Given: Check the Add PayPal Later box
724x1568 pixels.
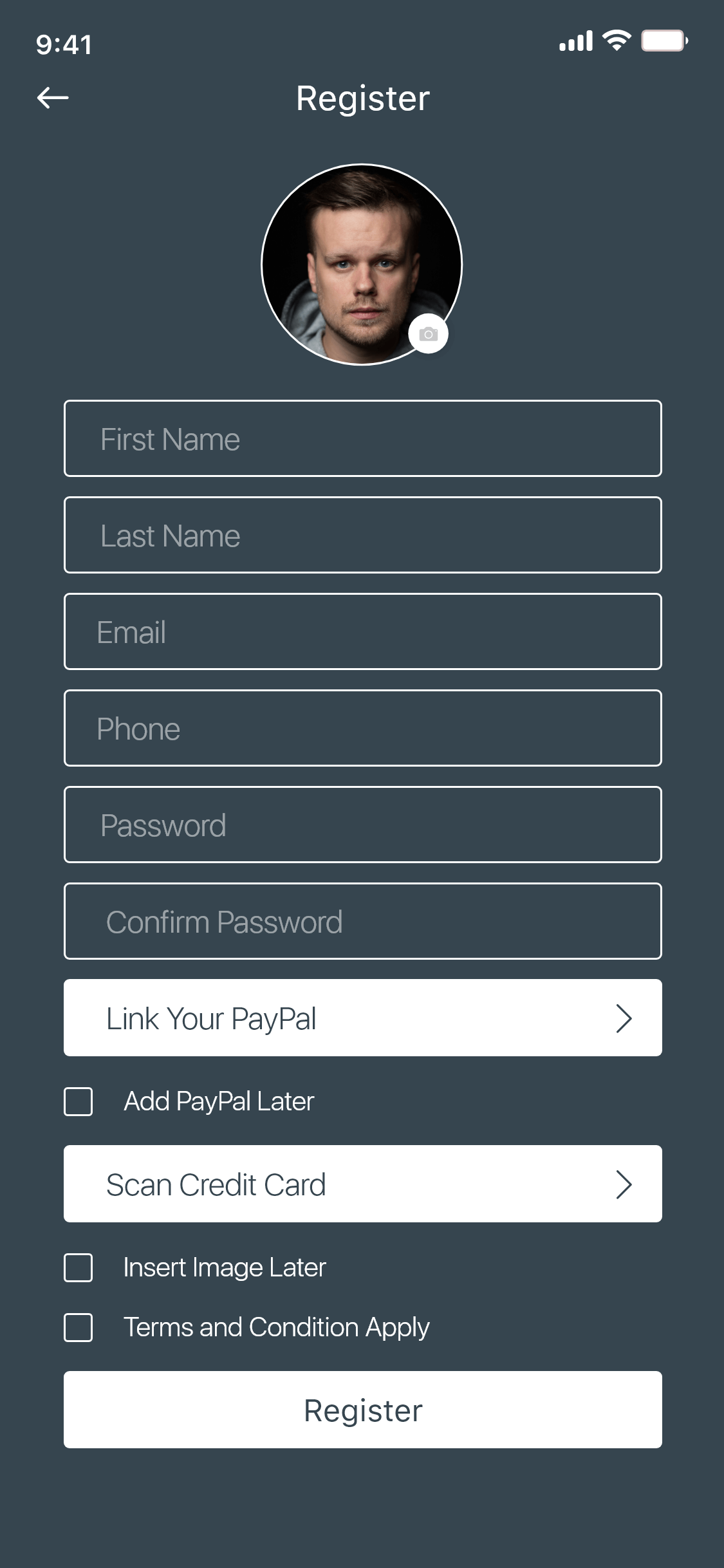Looking at the screenshot, I should coord(79,1101).
